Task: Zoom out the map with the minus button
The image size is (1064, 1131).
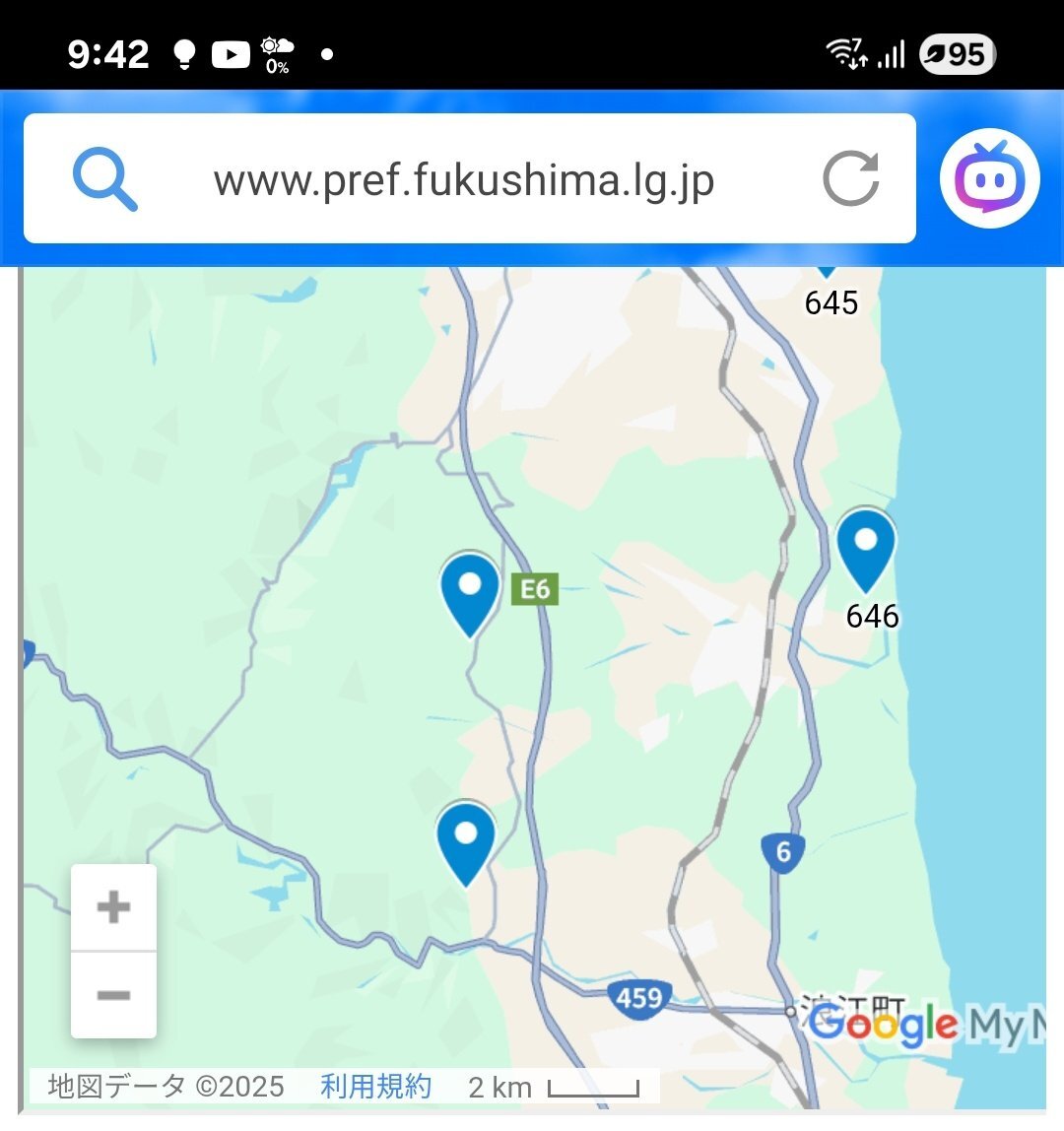Action: (113, 995)
